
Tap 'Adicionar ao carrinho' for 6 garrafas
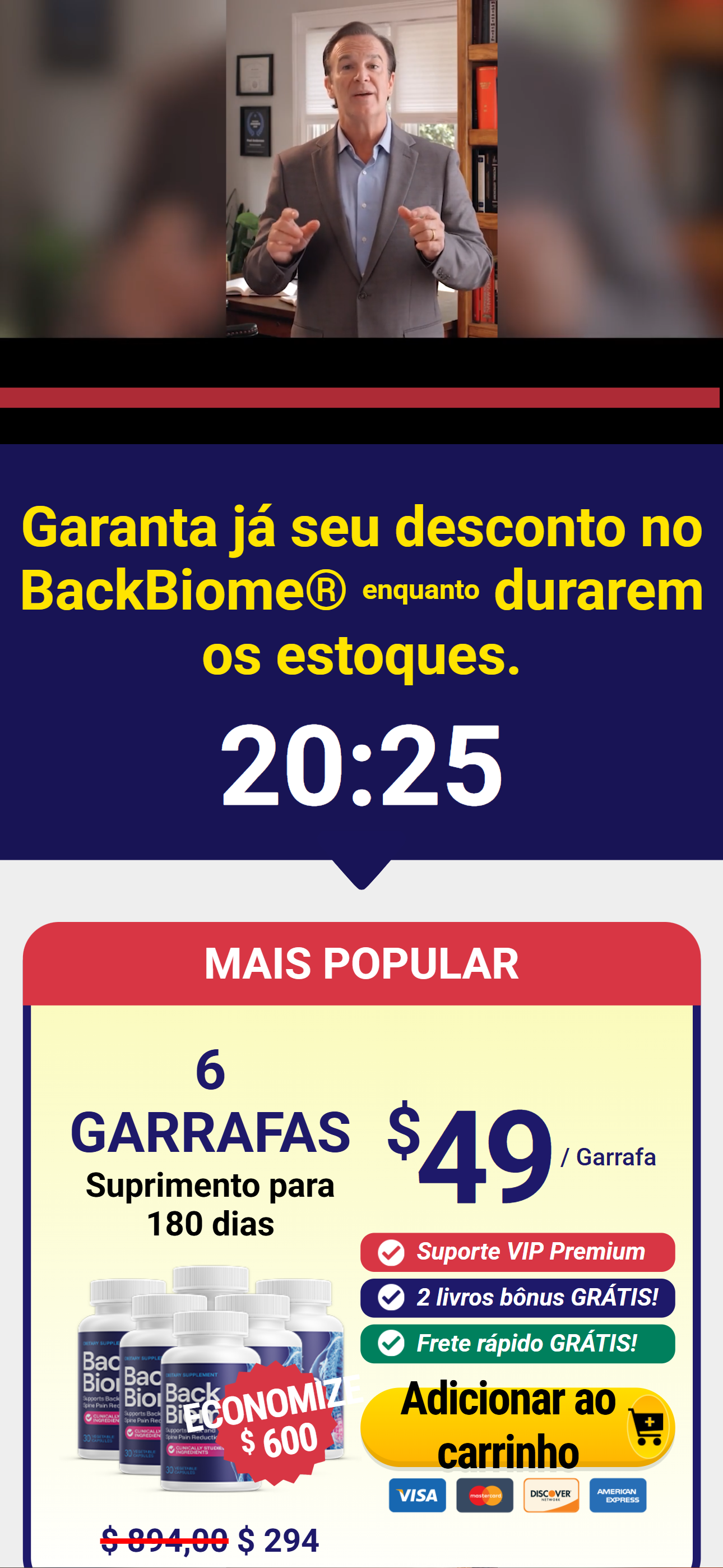pyautogui.click(x=517, y=1426)
